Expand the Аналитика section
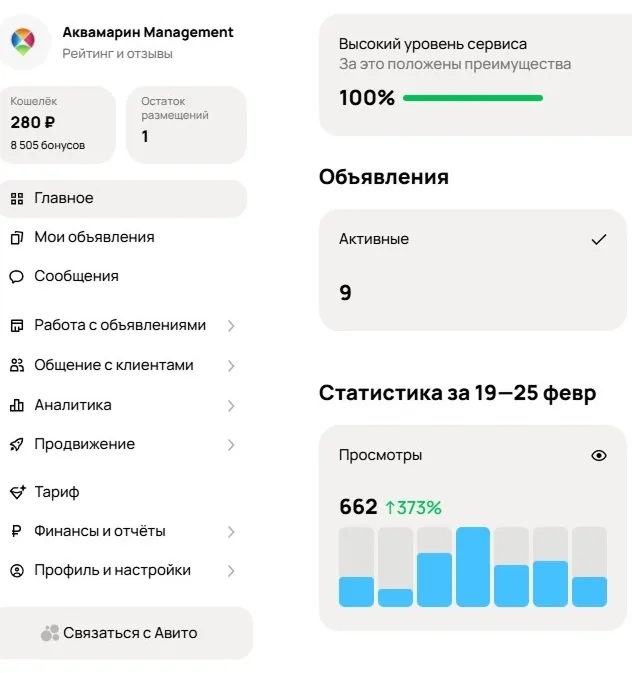 [x=123, y=406]
